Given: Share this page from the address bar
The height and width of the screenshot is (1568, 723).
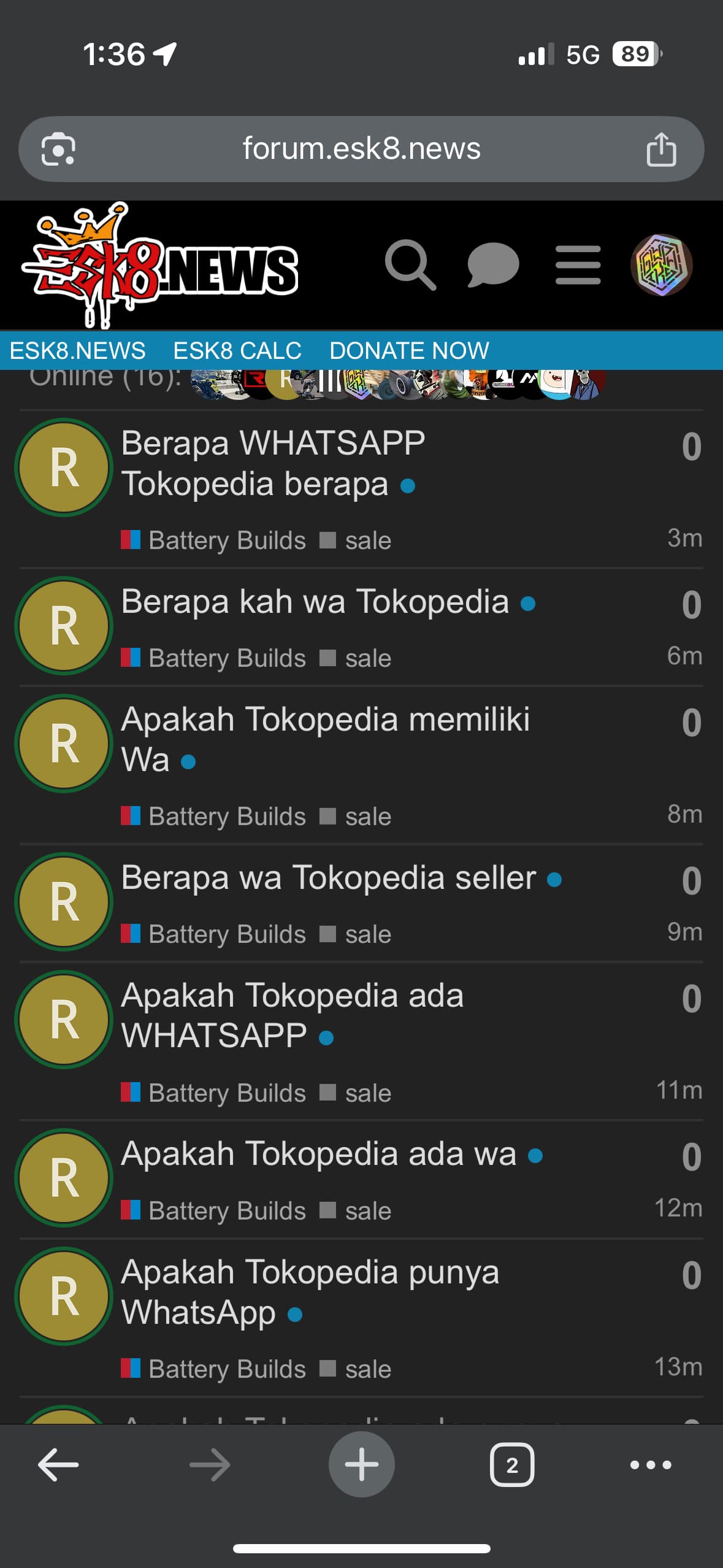Looking at the screenshot, I should click(x=661, y=149).
